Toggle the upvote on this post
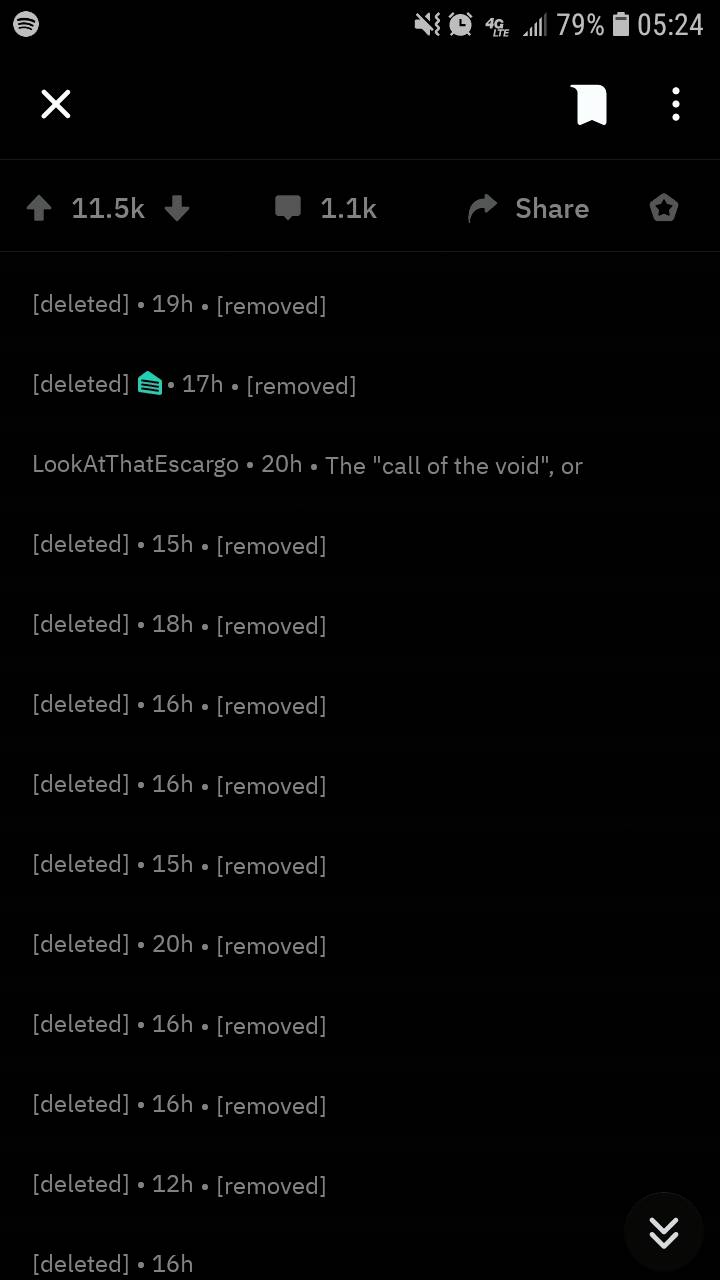Viewport: 720px width, 1280px height. click(39, 208)
